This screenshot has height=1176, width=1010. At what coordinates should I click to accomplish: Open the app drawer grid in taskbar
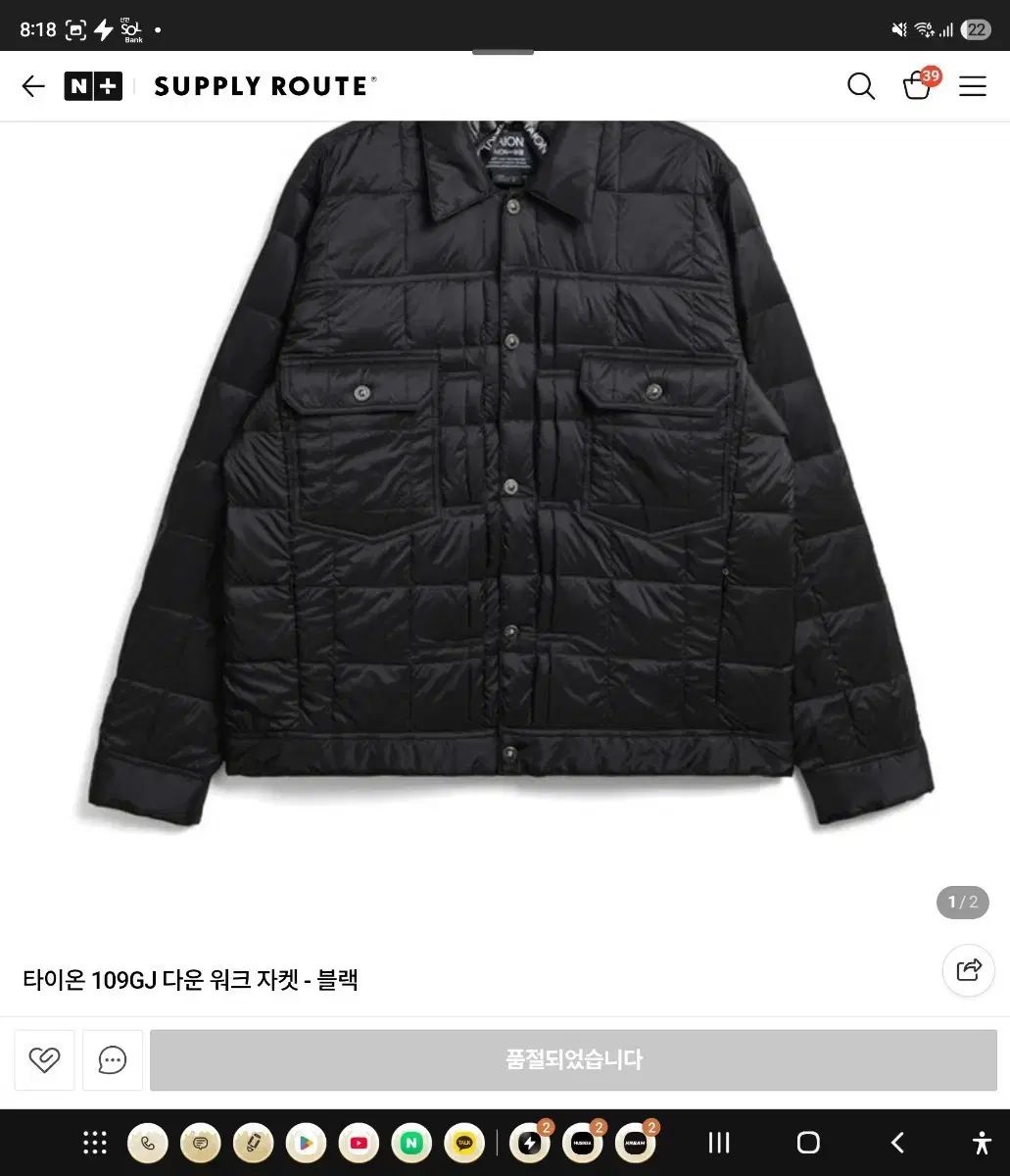click(x=95, y=1143)
